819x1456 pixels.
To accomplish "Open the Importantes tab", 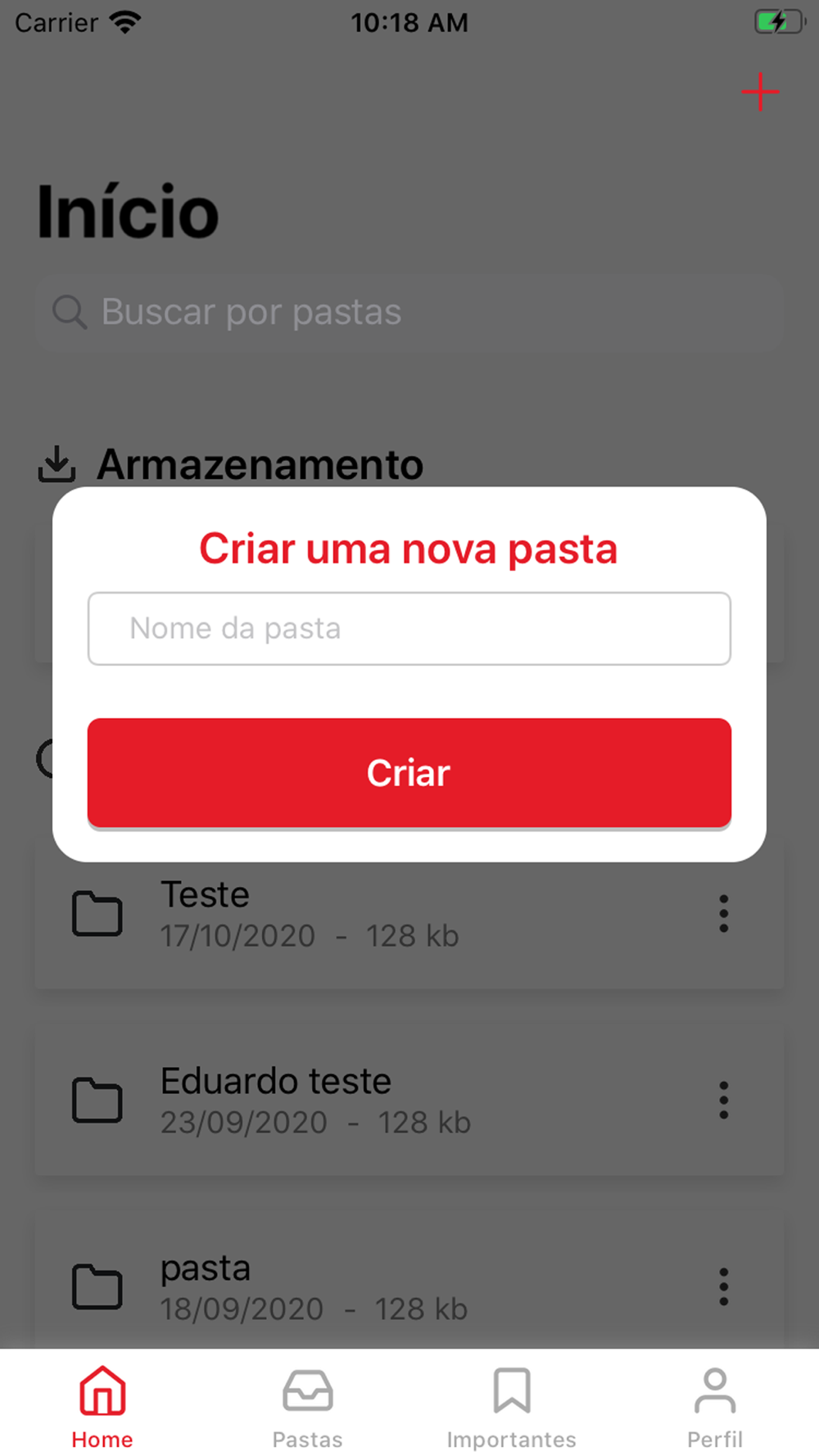I will (x=512, y=1408).
